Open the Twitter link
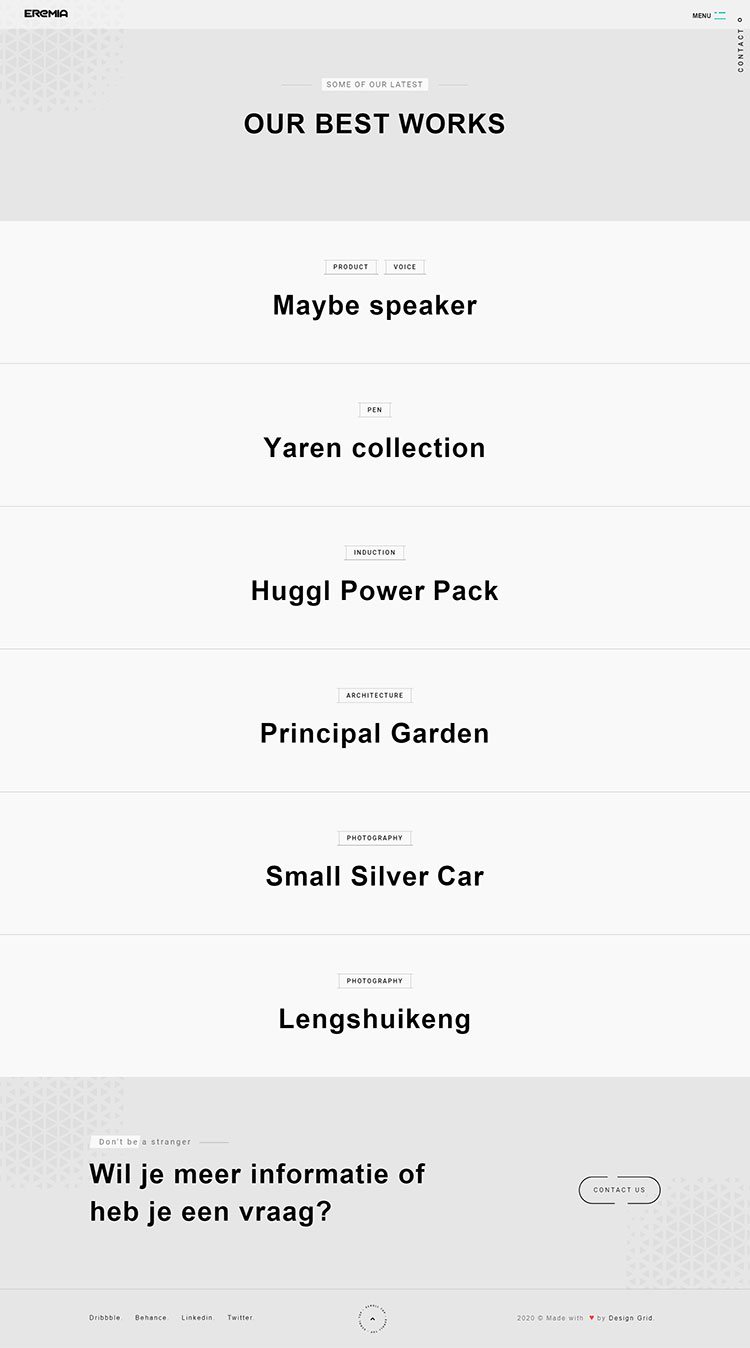Viewport: 750px width, 1348px height. click(x=241, y=1318)
